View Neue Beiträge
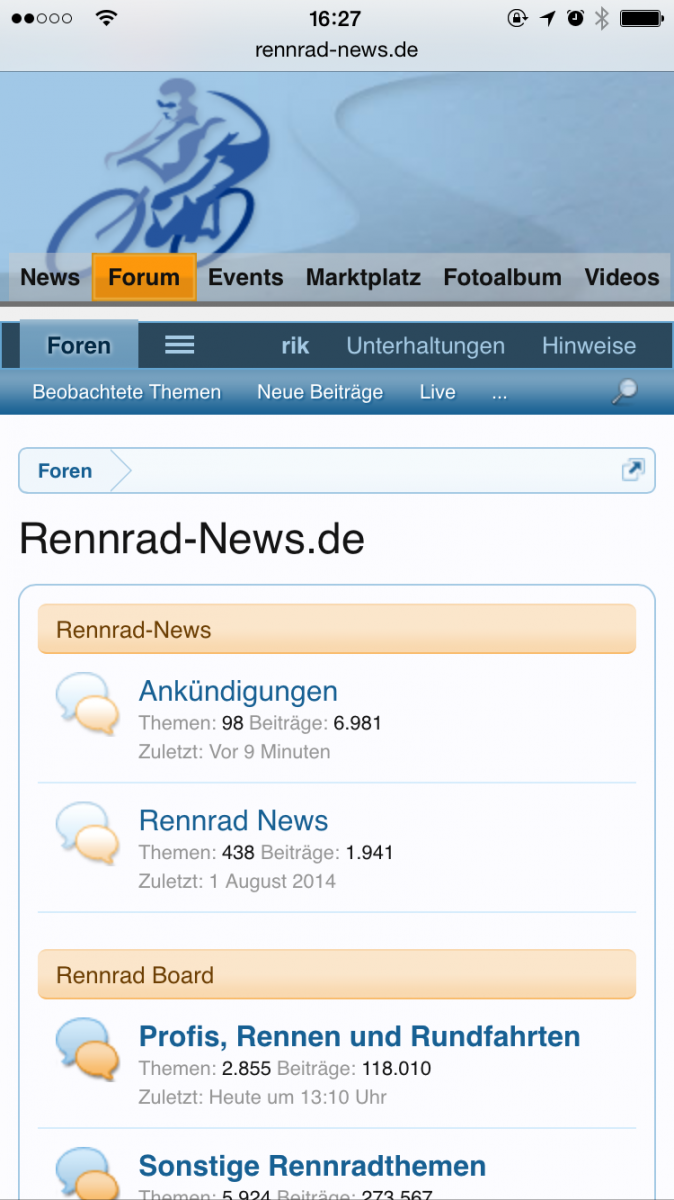The image size is (674, 1200). 320,392
